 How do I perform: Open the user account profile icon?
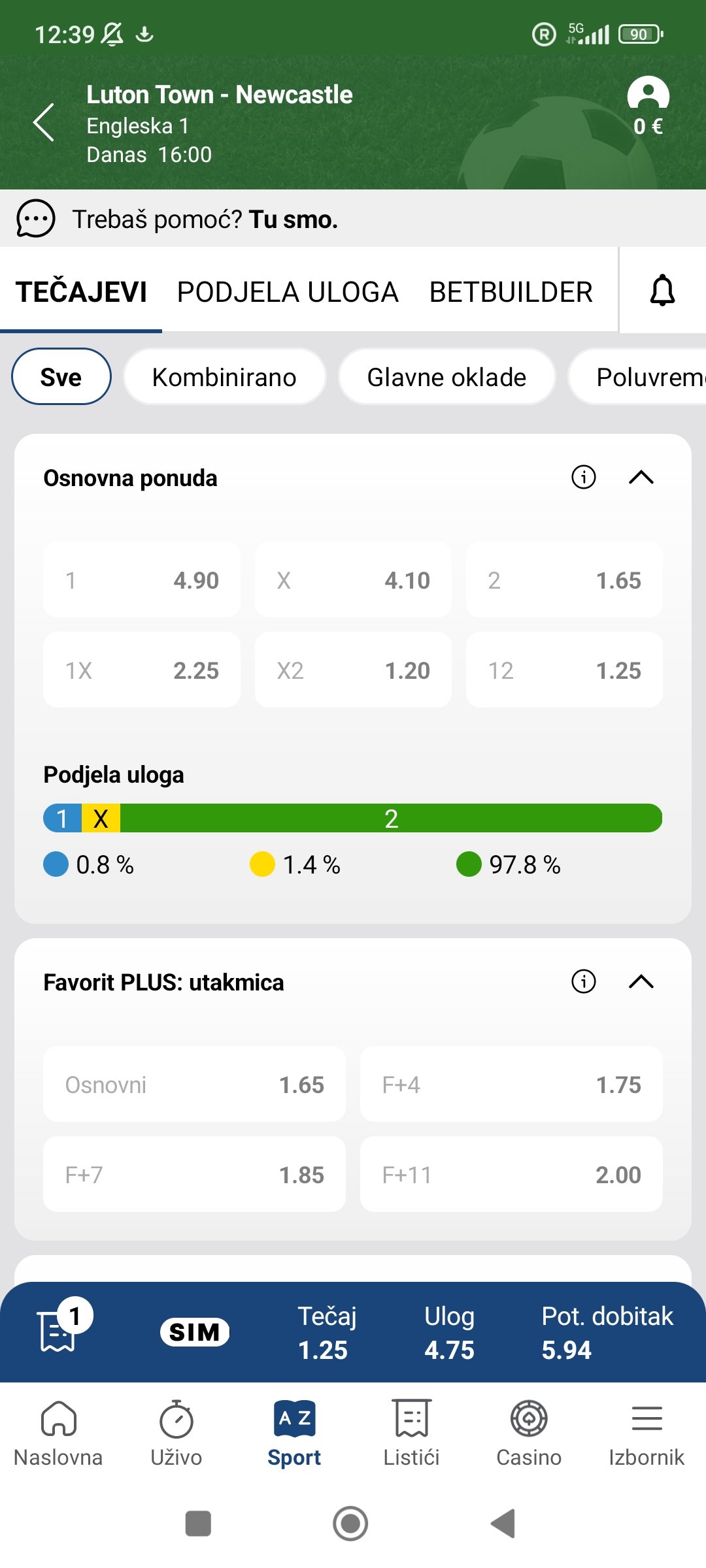(x=648, y=94)
